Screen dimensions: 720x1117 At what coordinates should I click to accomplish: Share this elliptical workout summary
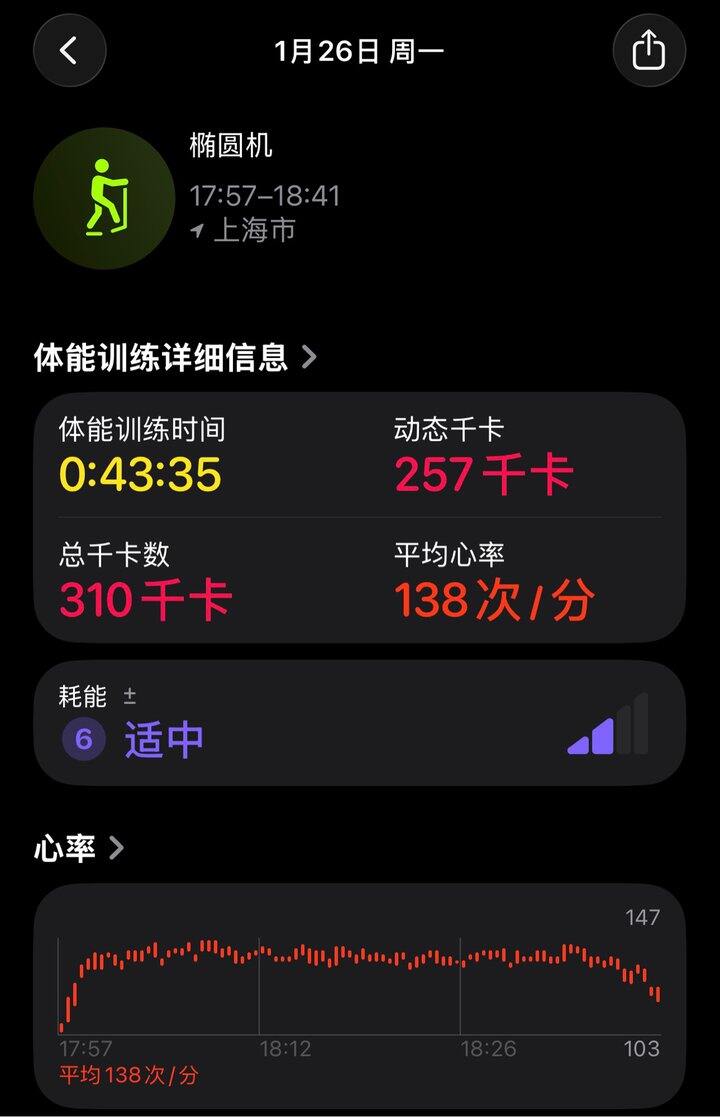pyautogui.click(x=649, y=51)
